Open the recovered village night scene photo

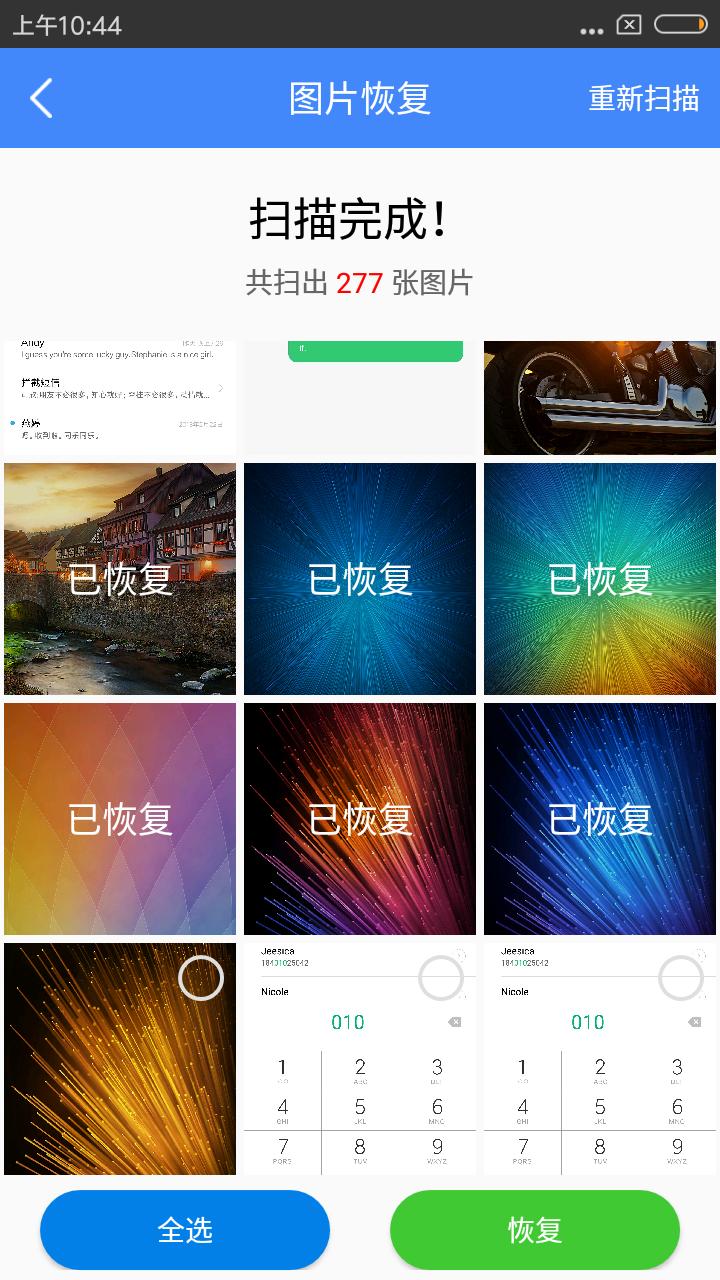(119, 578)
